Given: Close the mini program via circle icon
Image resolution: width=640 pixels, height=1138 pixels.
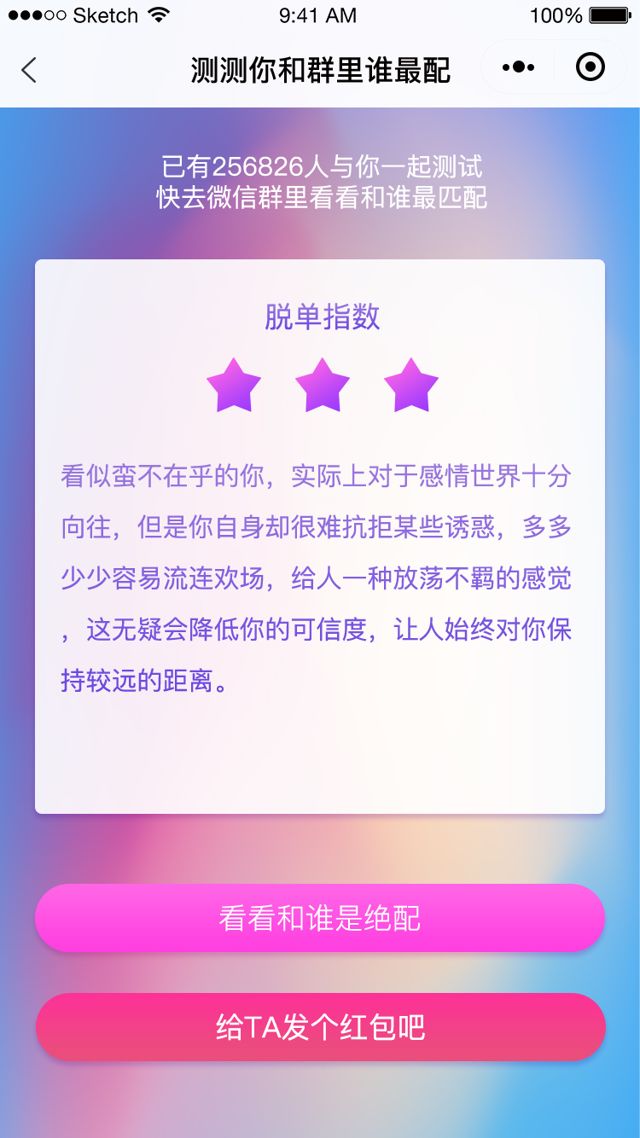Looking at the screenshot, I should 591,67.
